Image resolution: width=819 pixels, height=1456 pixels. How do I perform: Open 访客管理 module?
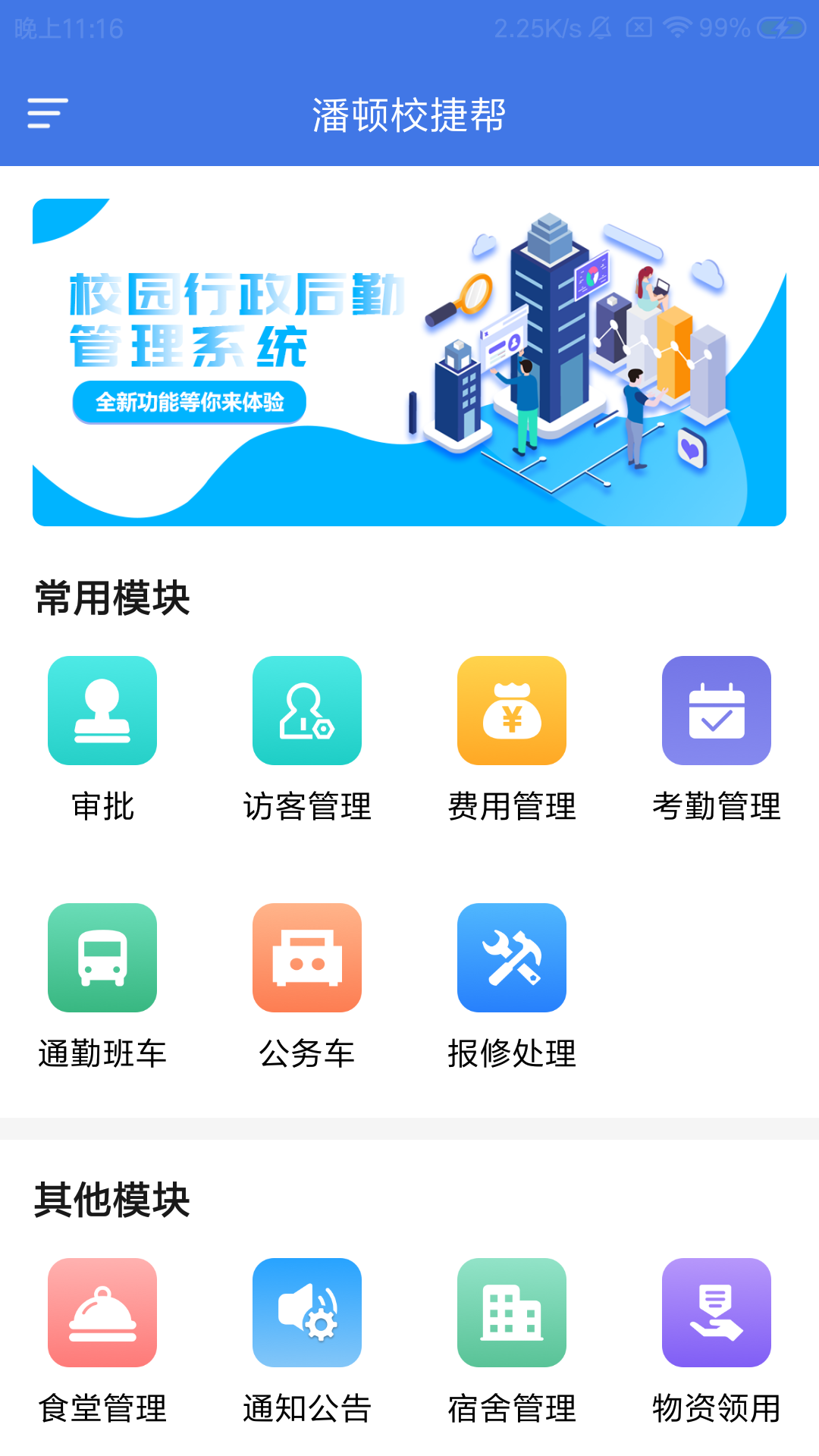tap(307, 711)
